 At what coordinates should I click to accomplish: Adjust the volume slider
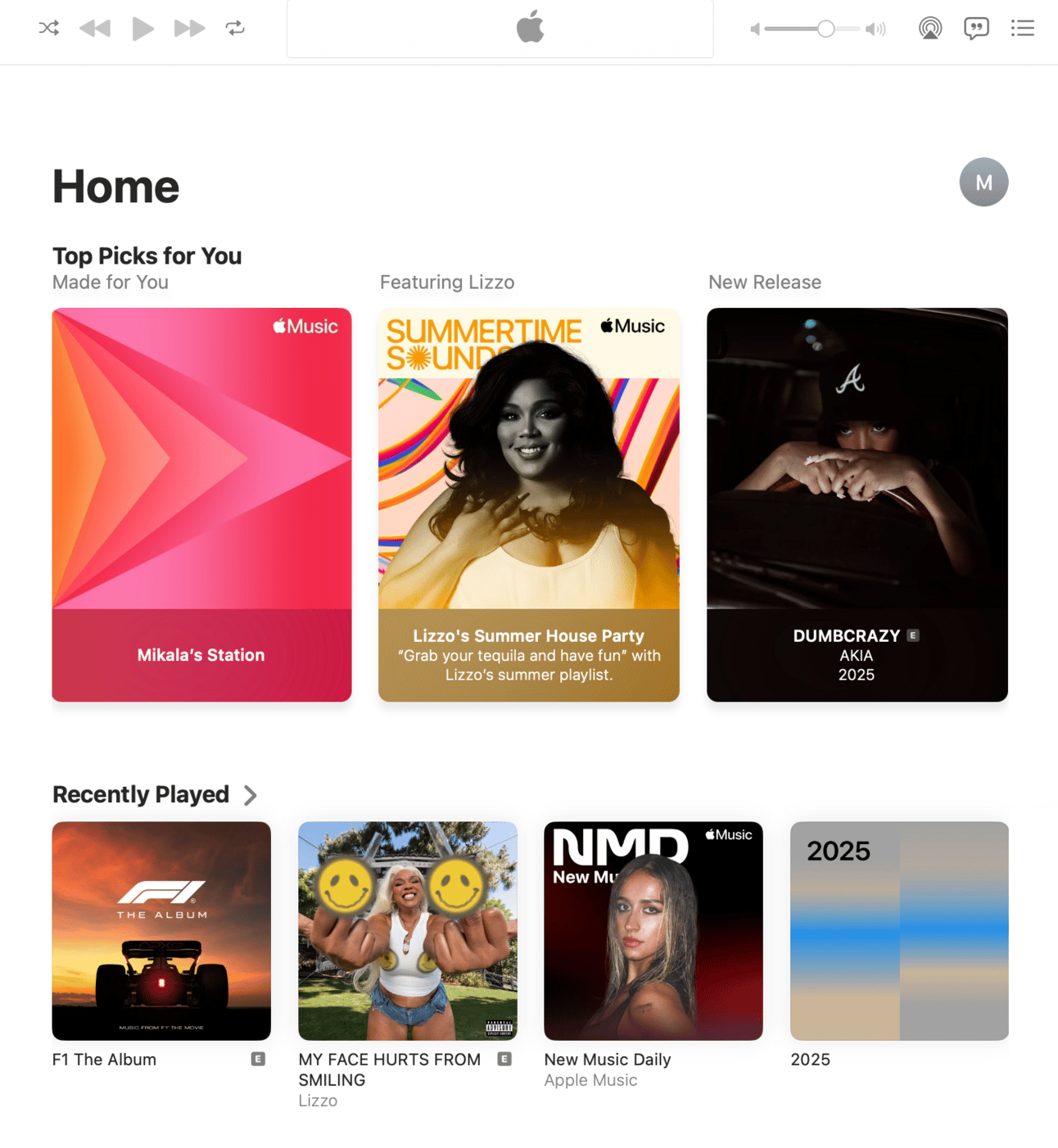pos(825,29)
